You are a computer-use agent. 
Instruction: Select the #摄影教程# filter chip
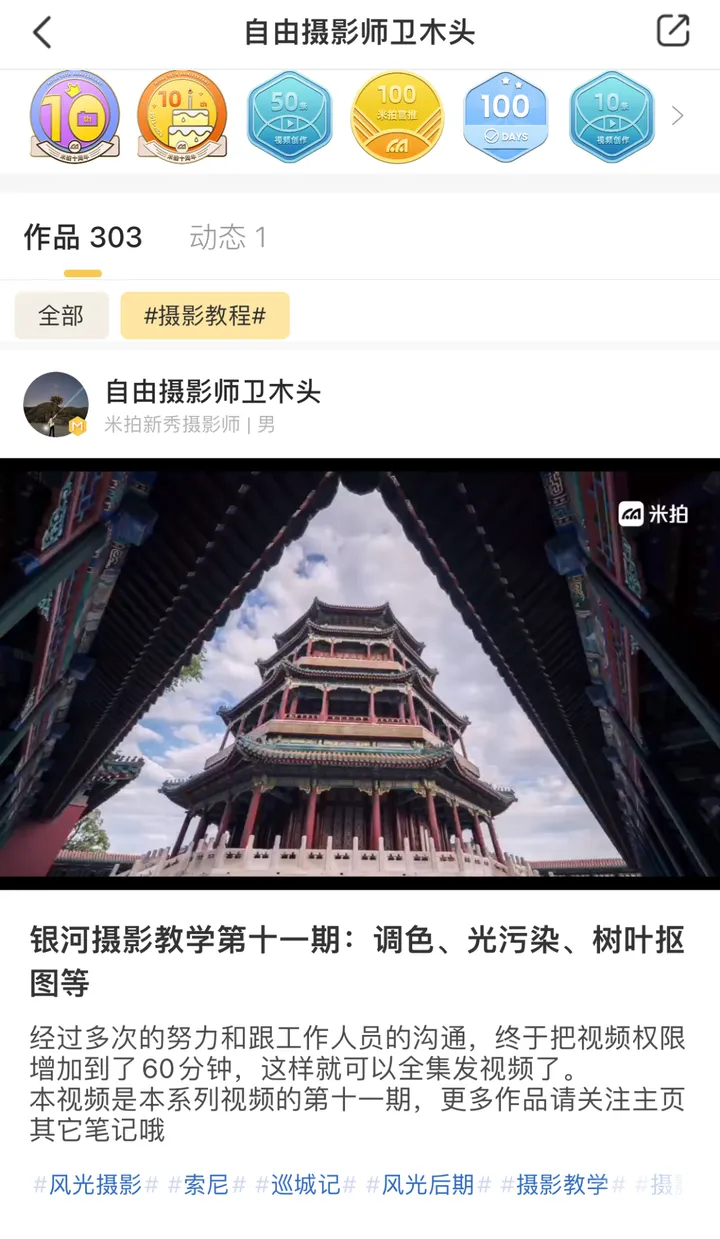(205, 316)
